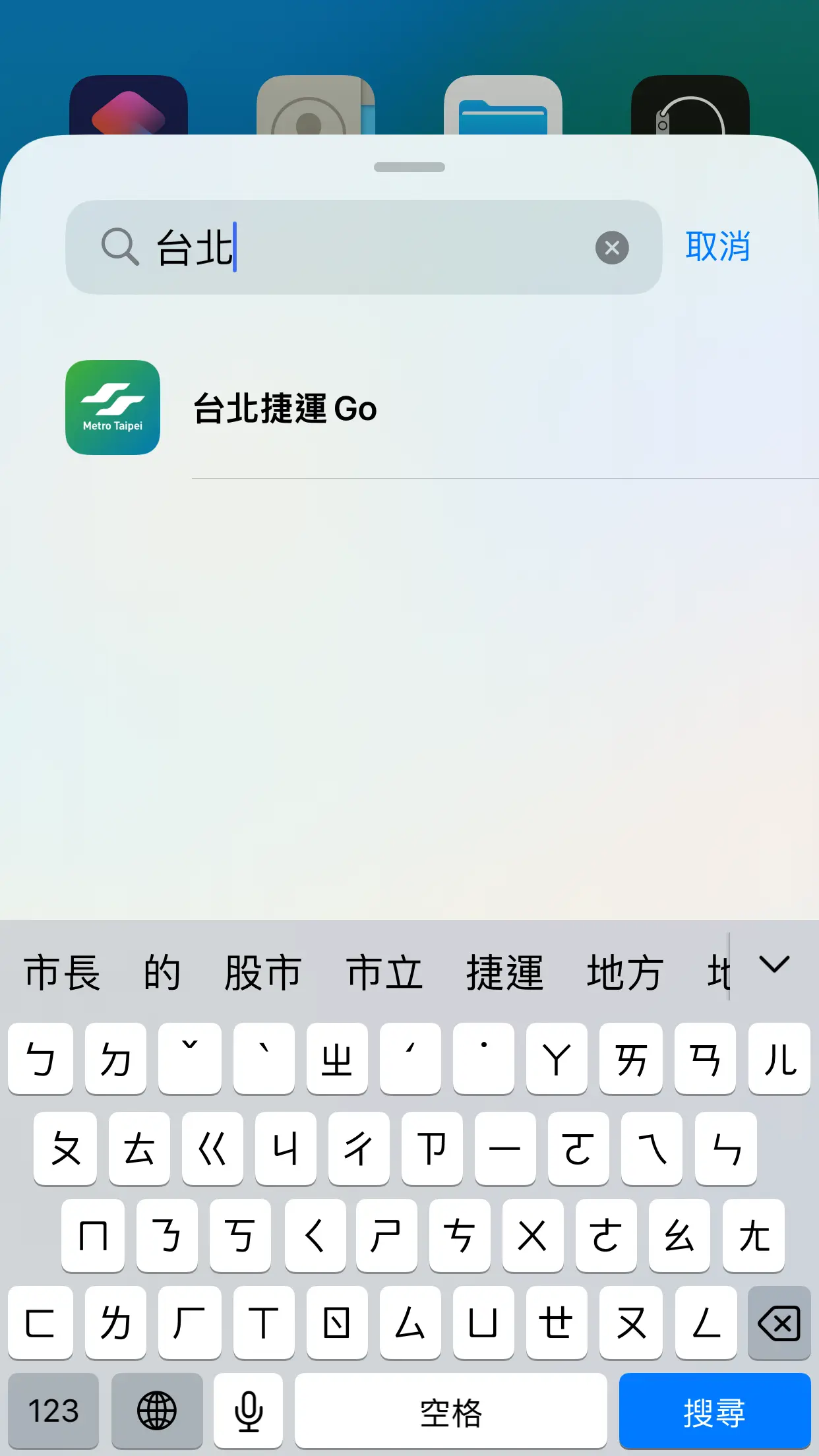Select the 市長 keyboard suggestion
The width and height of the screenshot is (819, 1456).
pyautogui.click(x=62, y=973)
